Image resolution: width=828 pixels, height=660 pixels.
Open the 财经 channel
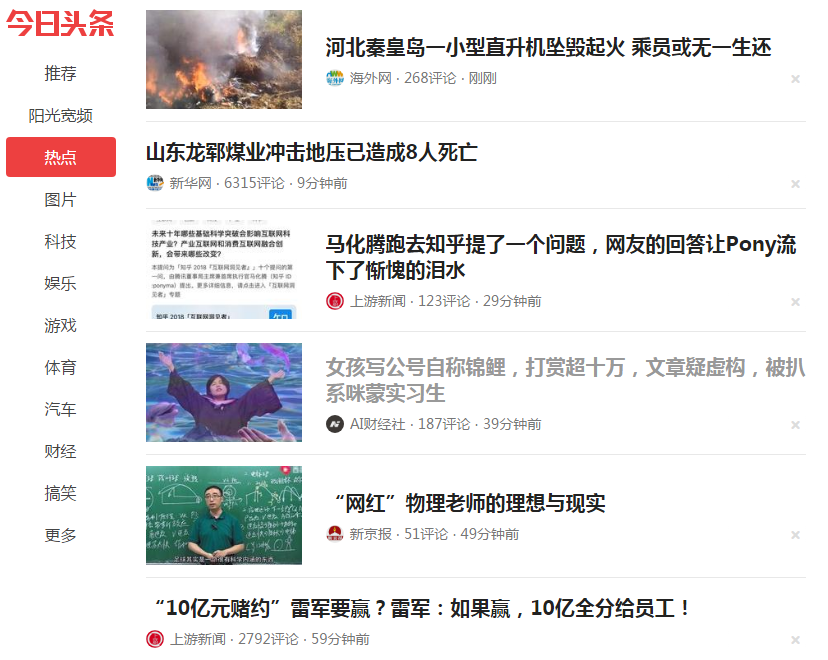click(60, 452)
